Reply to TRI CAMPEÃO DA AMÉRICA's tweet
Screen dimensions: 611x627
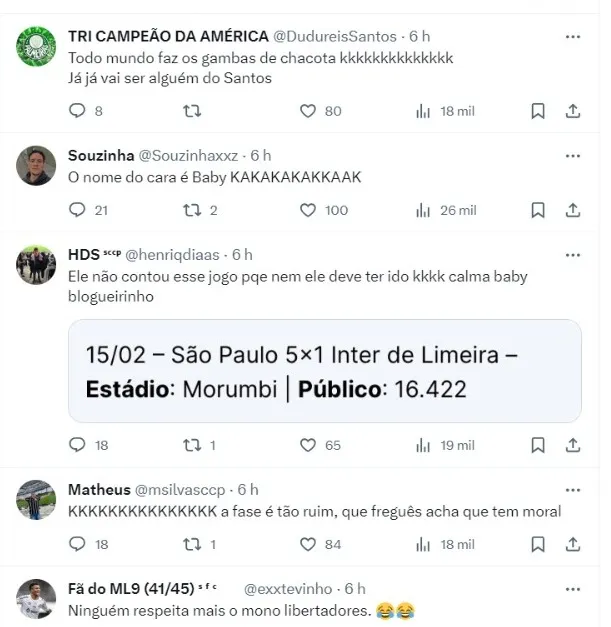pos(78,111)
